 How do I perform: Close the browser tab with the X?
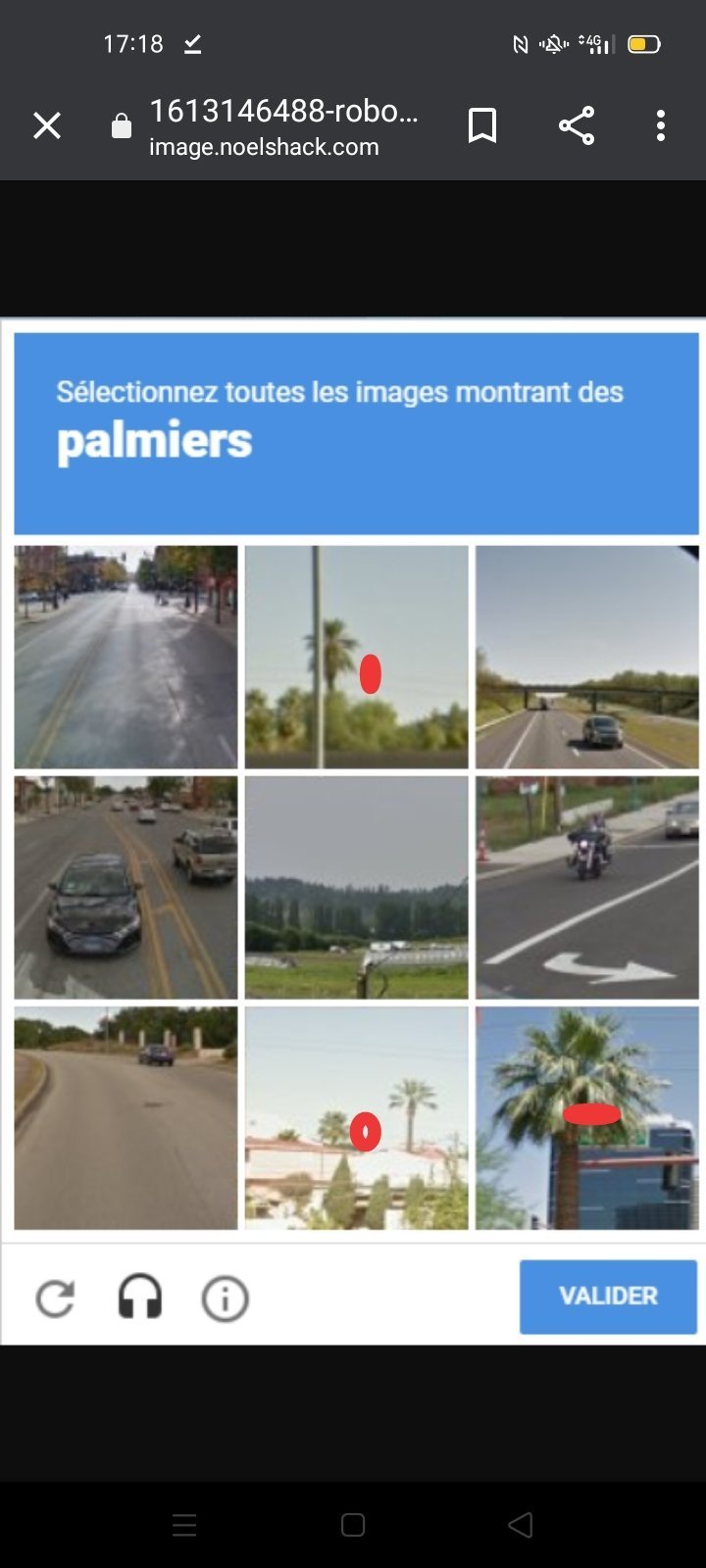coord(47,125)
